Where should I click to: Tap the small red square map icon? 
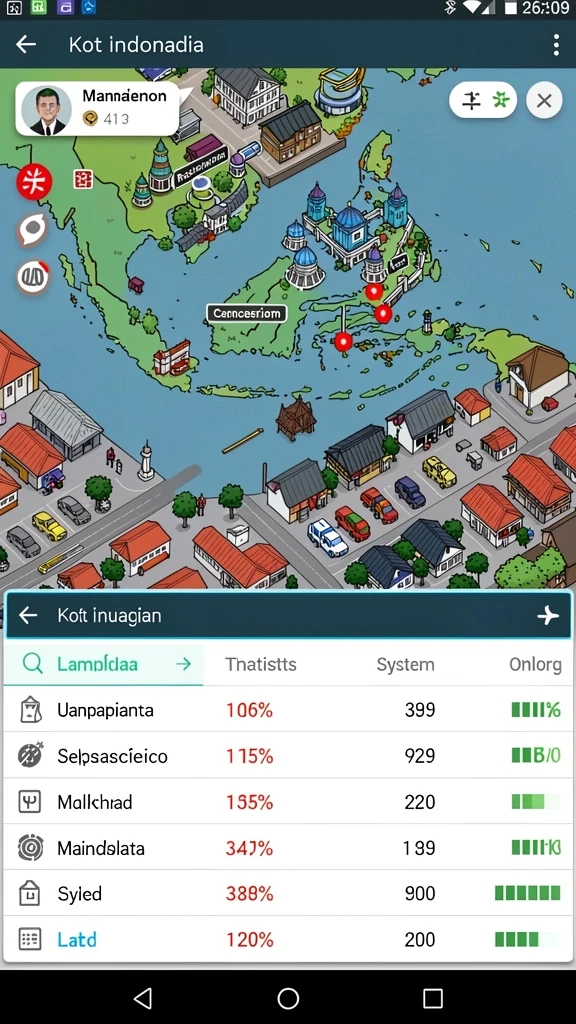(83, 178)
